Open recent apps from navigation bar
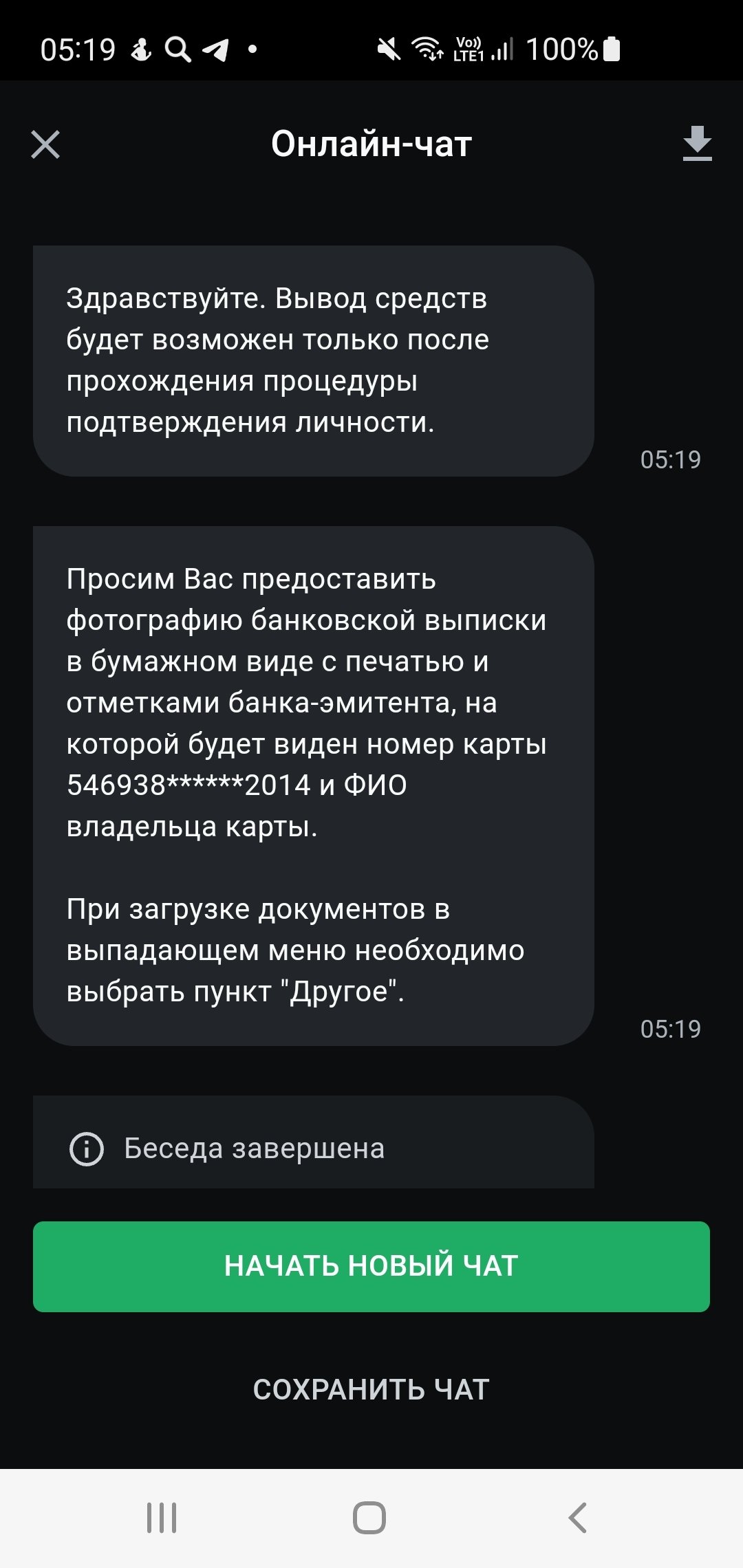The width and height of the screenshot is (743, 1568). click(x=162, y=1518)
